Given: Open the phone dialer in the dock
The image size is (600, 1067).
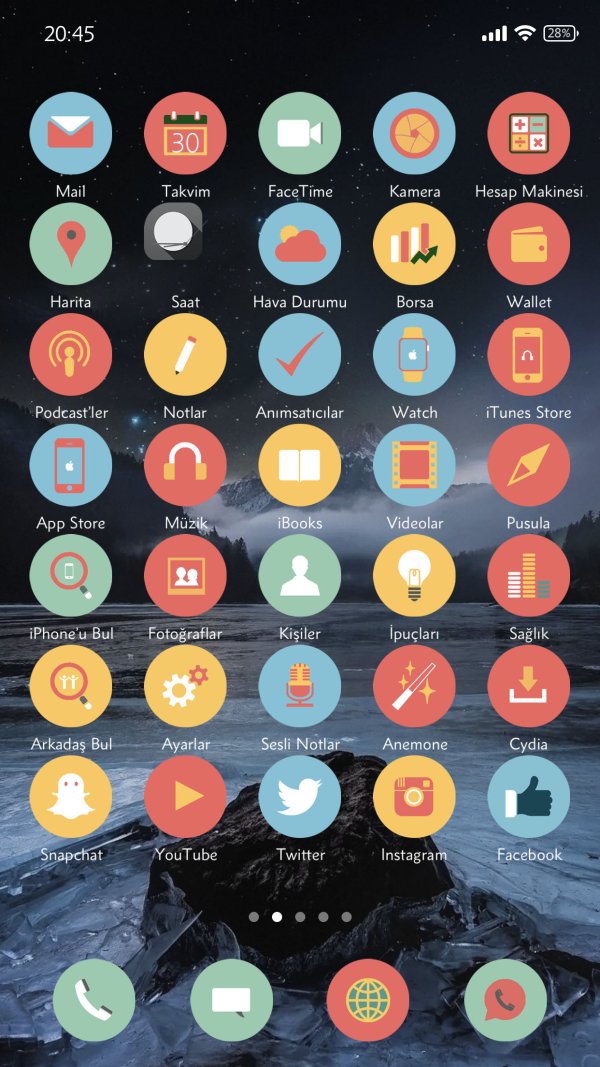Looking at the screenshot, I should coord(94,1000).
